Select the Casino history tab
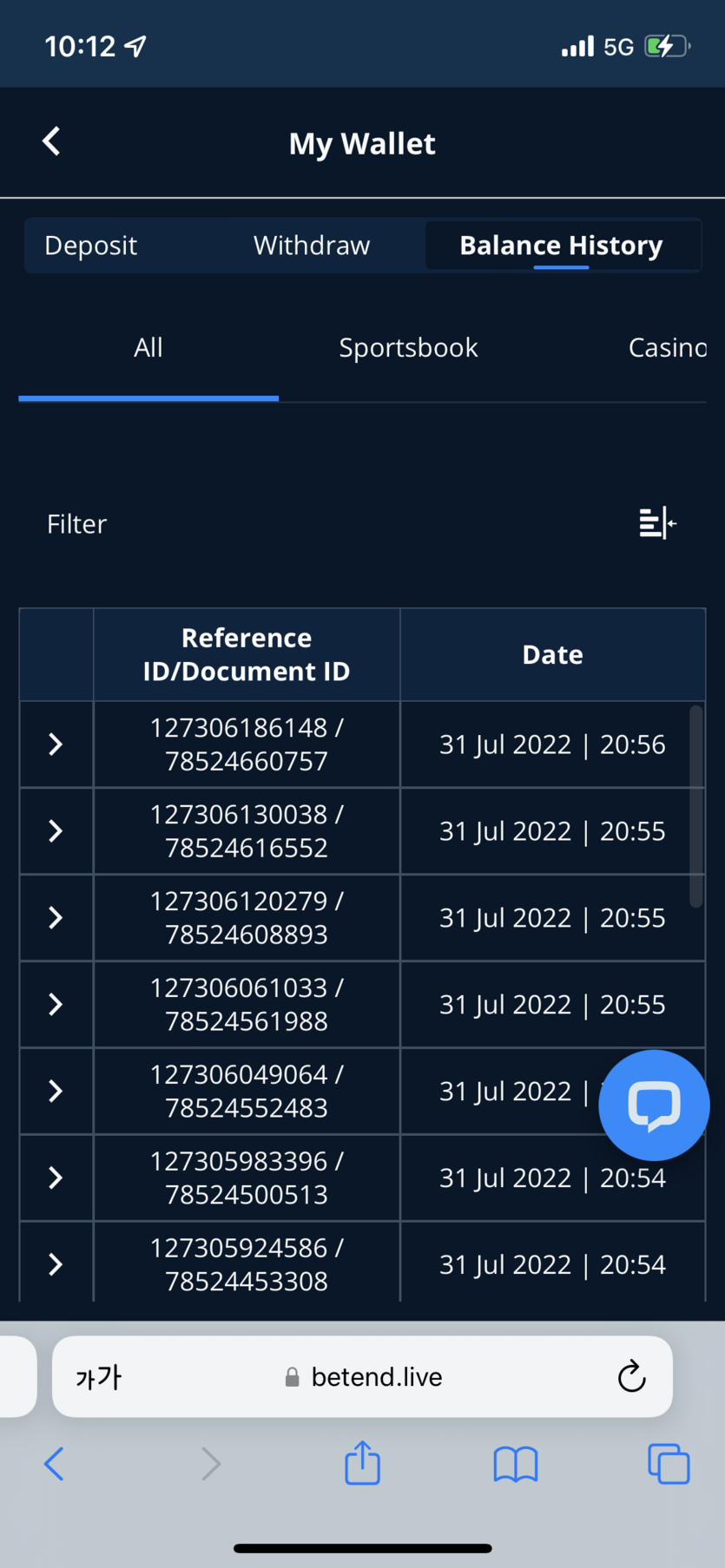 point(667,348)
